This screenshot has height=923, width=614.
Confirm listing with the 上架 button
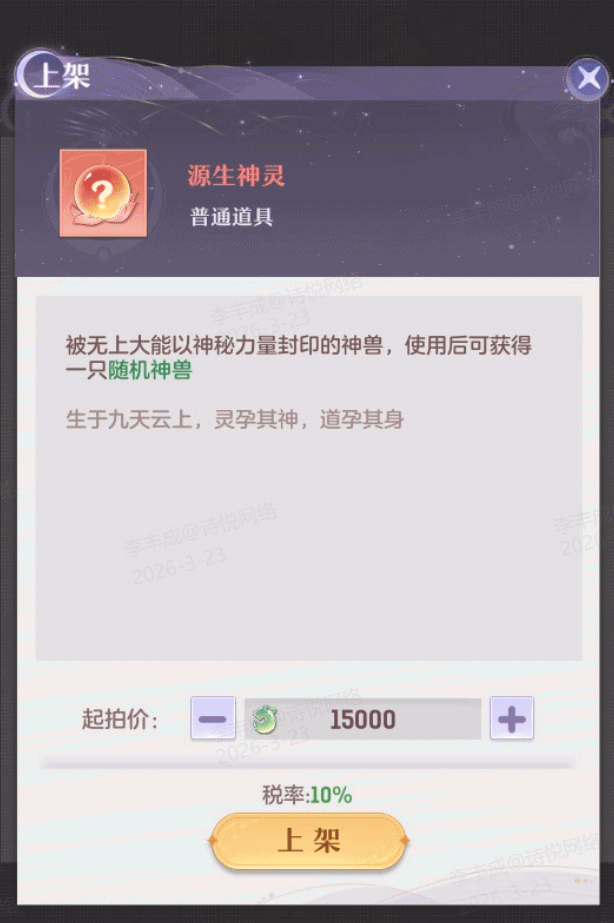click(x=309, y=841)
